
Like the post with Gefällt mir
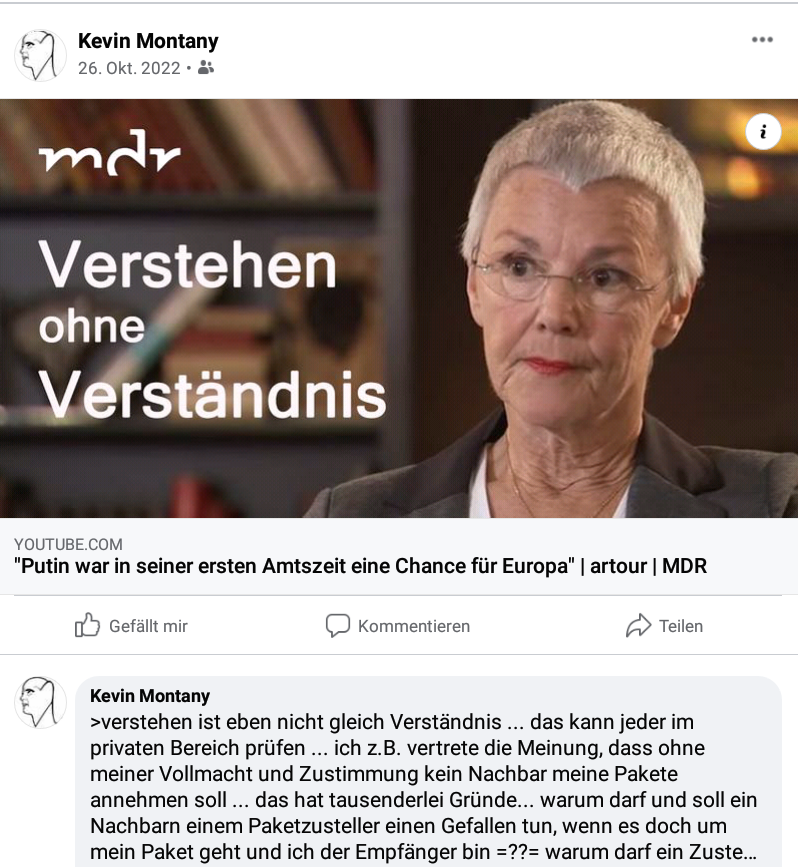pos(131,626)
